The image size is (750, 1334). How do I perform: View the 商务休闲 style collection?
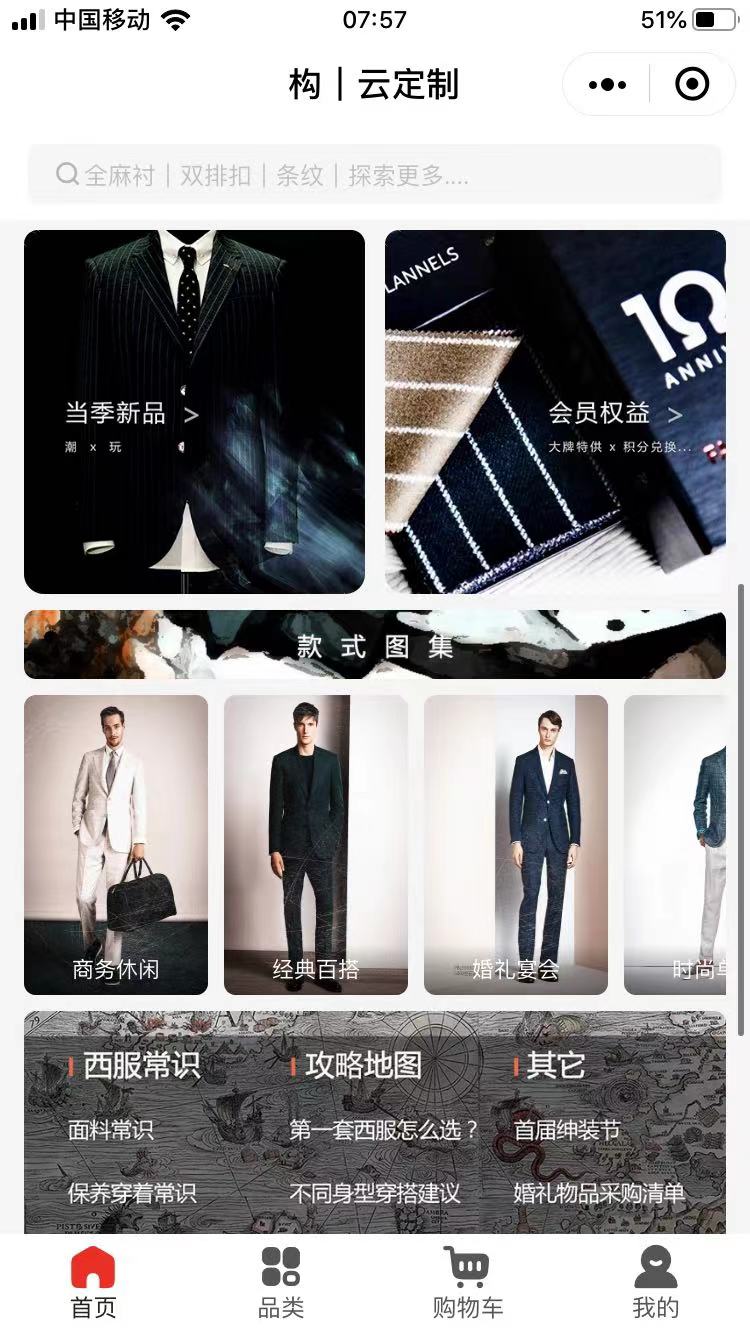click(116, 845)
